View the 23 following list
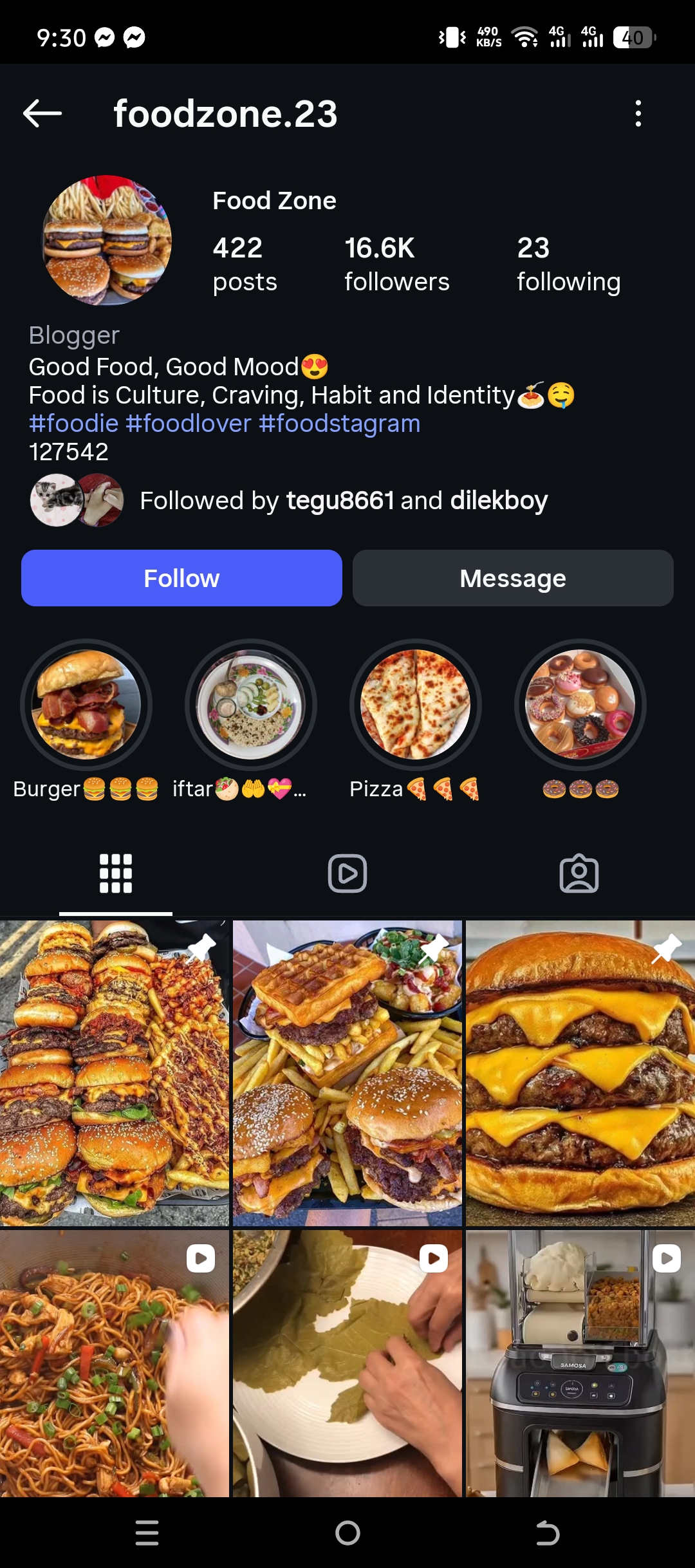The height and width of the screenshot is (1568, 695). [568, 264]
